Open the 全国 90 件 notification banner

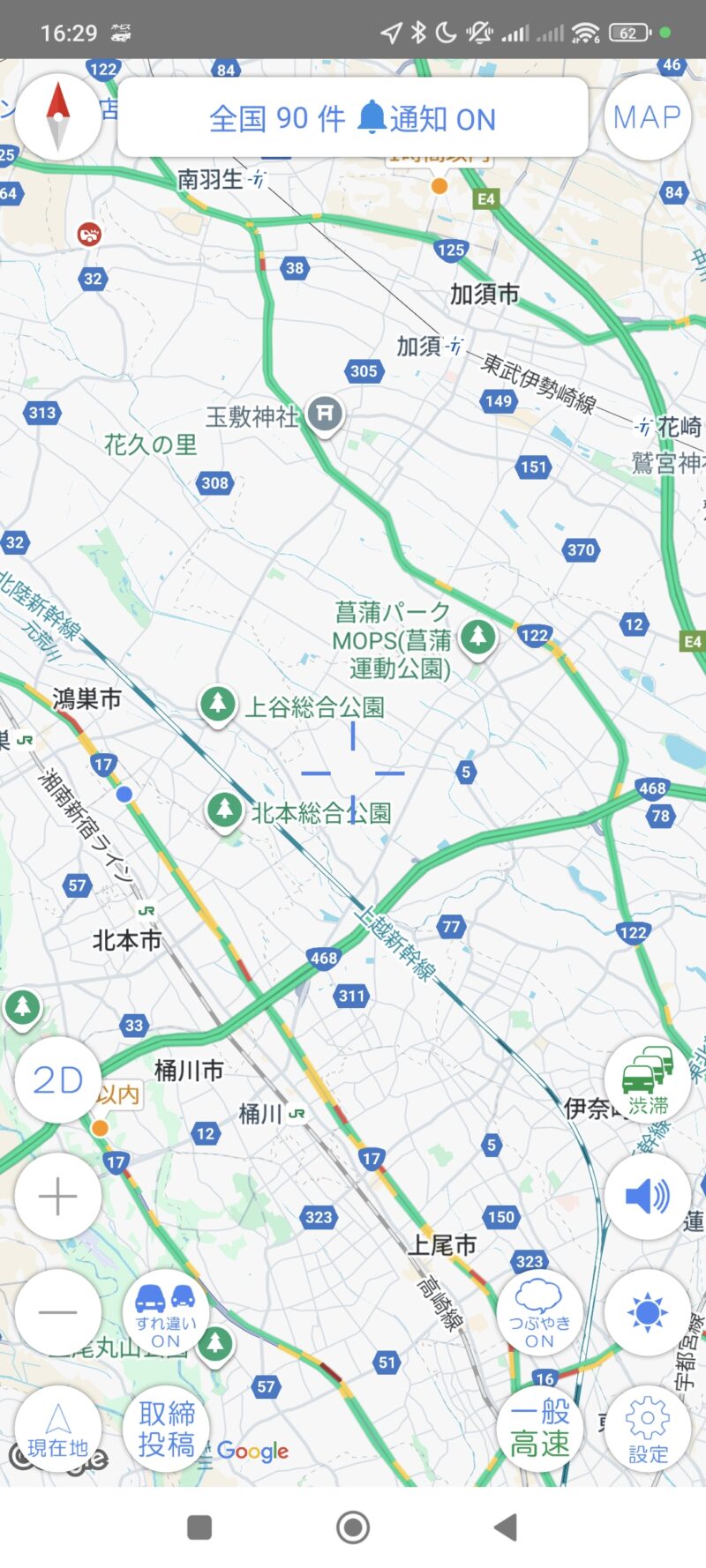(353, 118)
